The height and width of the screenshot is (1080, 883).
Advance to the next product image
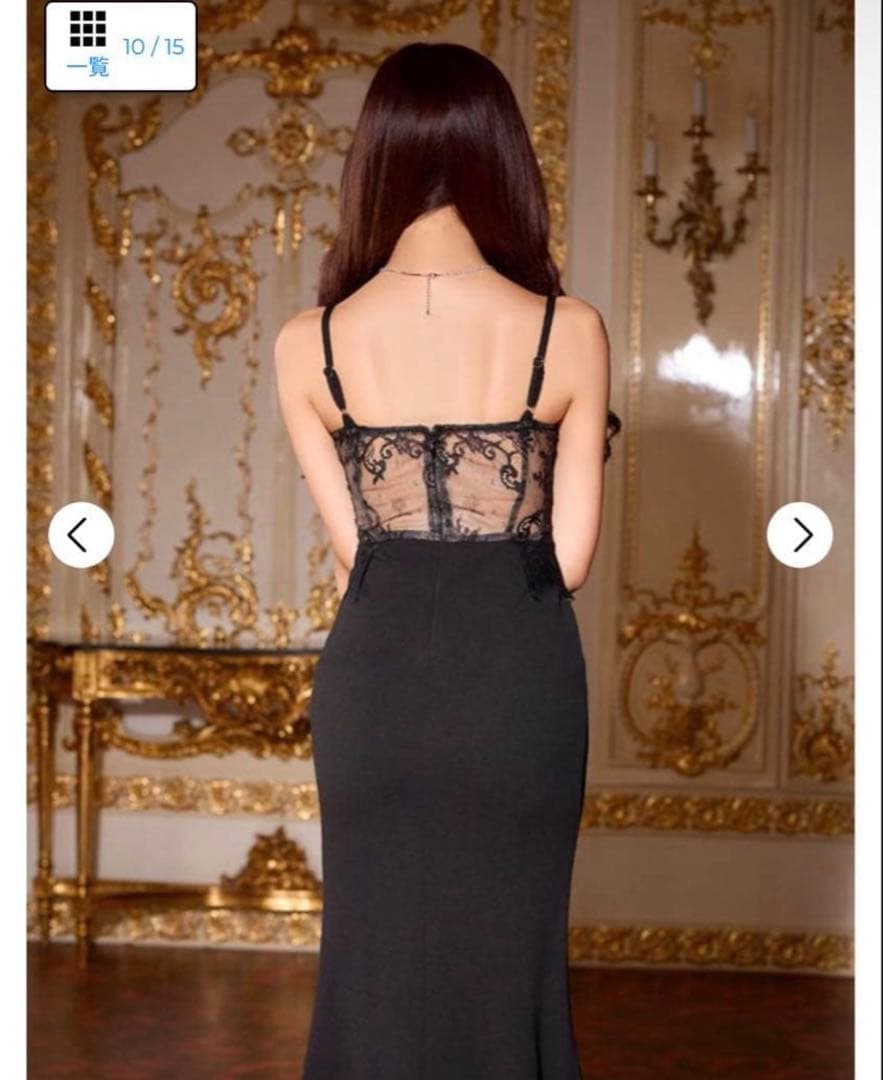tap(800, 534)
